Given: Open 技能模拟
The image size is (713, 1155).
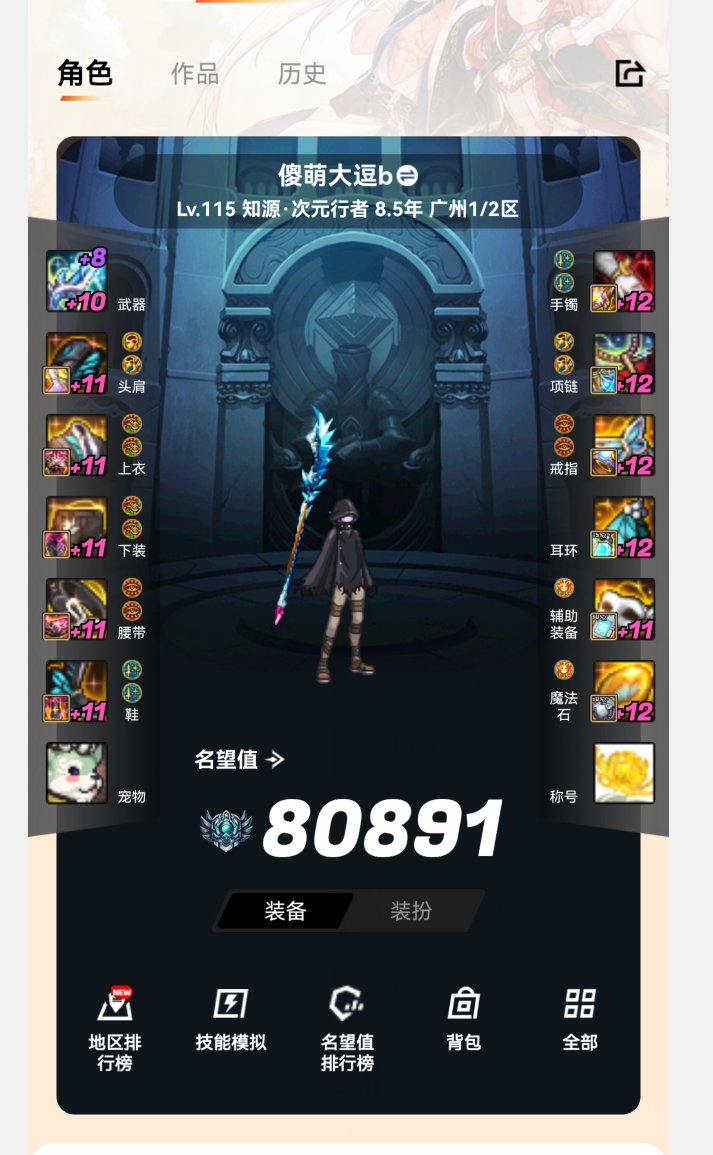Looking at the screenshot, I should click(231, 1020).
